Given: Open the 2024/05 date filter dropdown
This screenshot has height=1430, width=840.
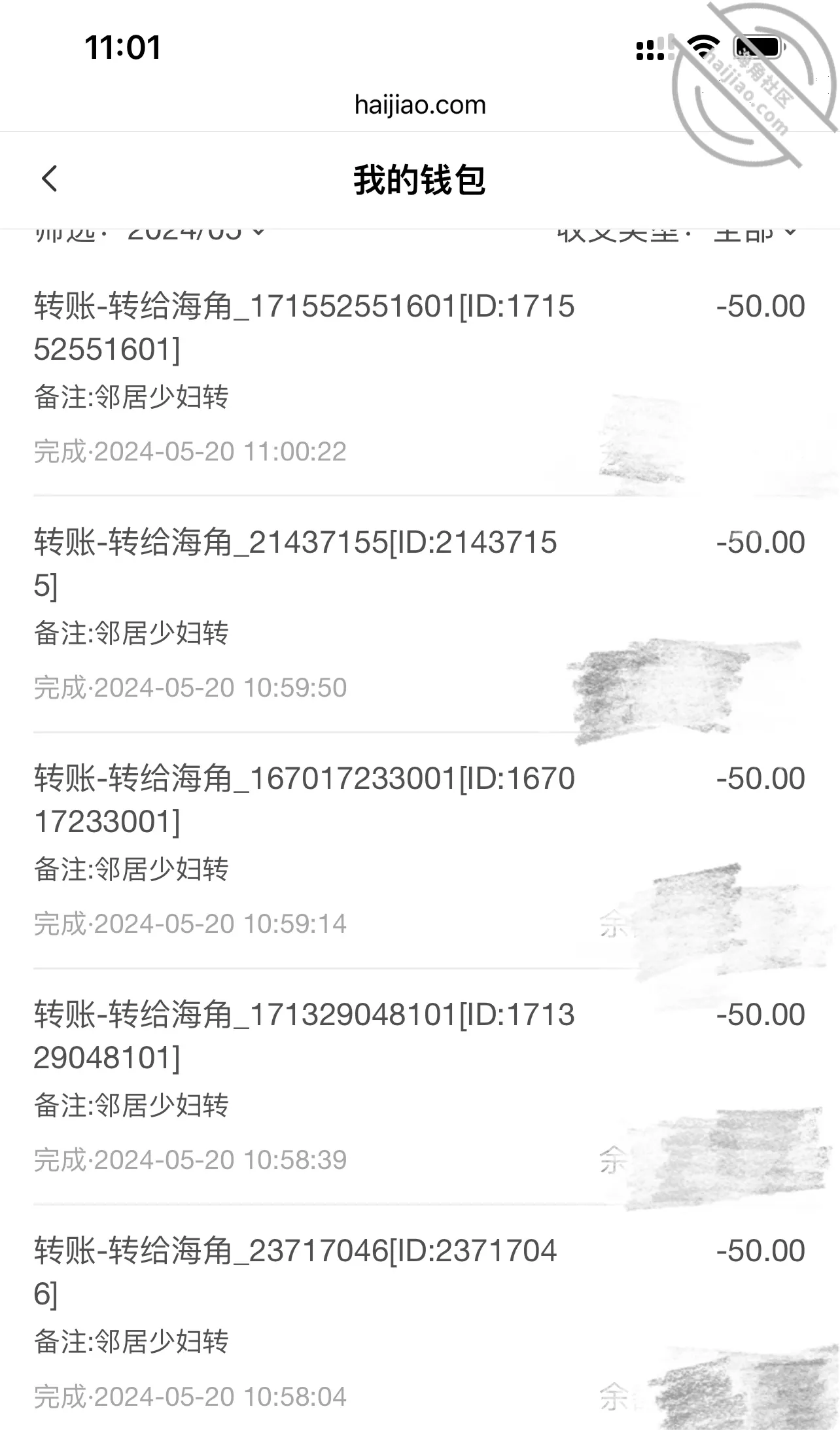Looking at the screenshot, I should pos(196,235).
